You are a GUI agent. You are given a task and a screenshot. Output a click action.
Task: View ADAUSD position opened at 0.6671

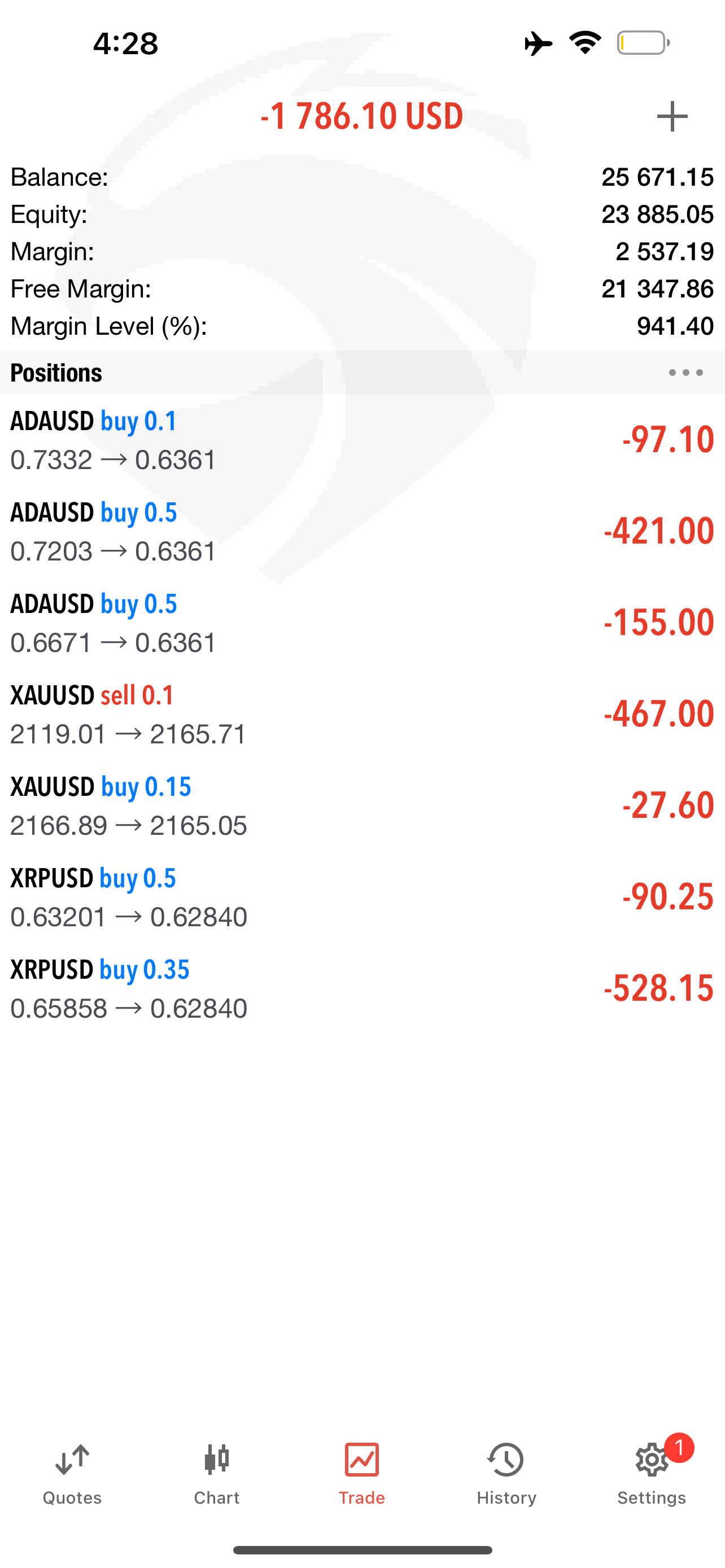tap(362, 623)
